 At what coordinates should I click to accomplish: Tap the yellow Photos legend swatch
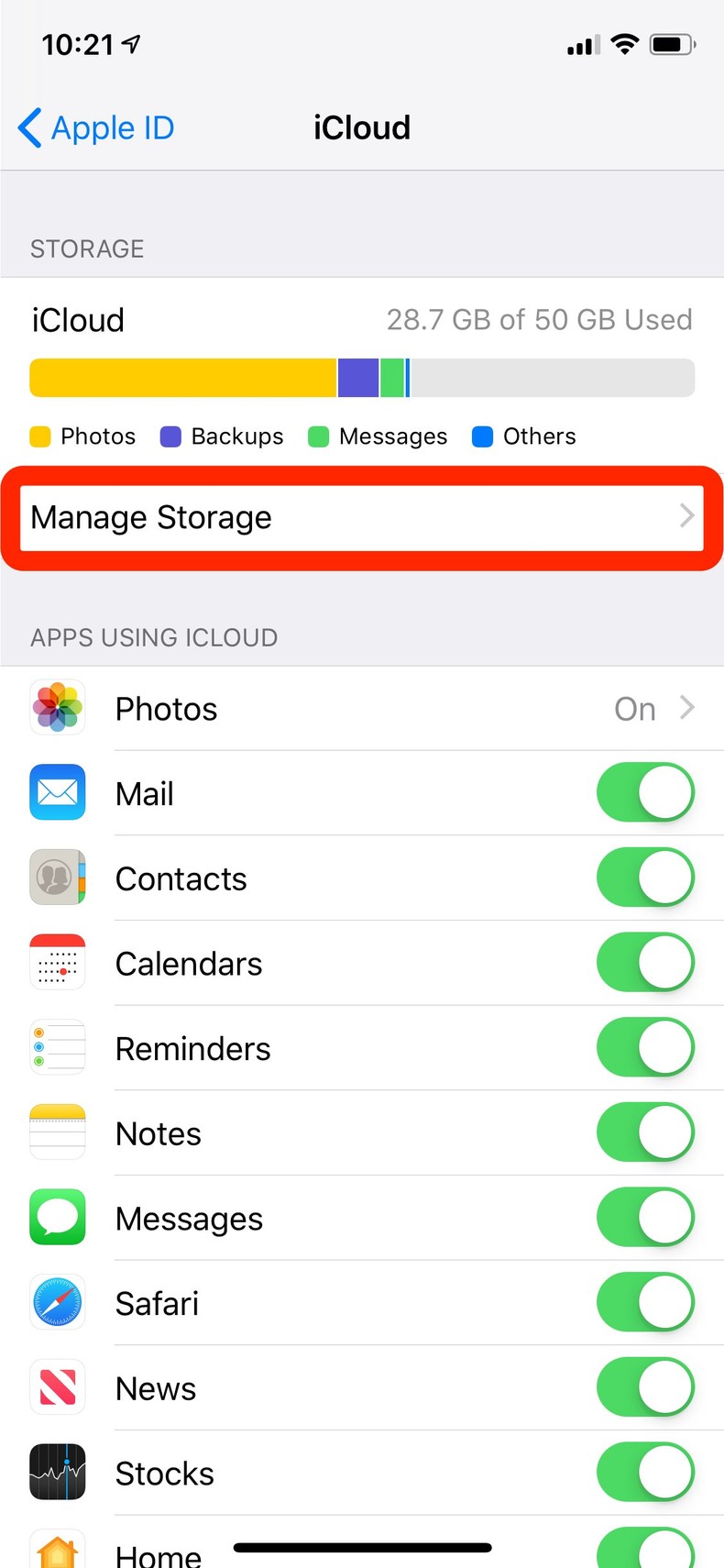tap(40, 436)
